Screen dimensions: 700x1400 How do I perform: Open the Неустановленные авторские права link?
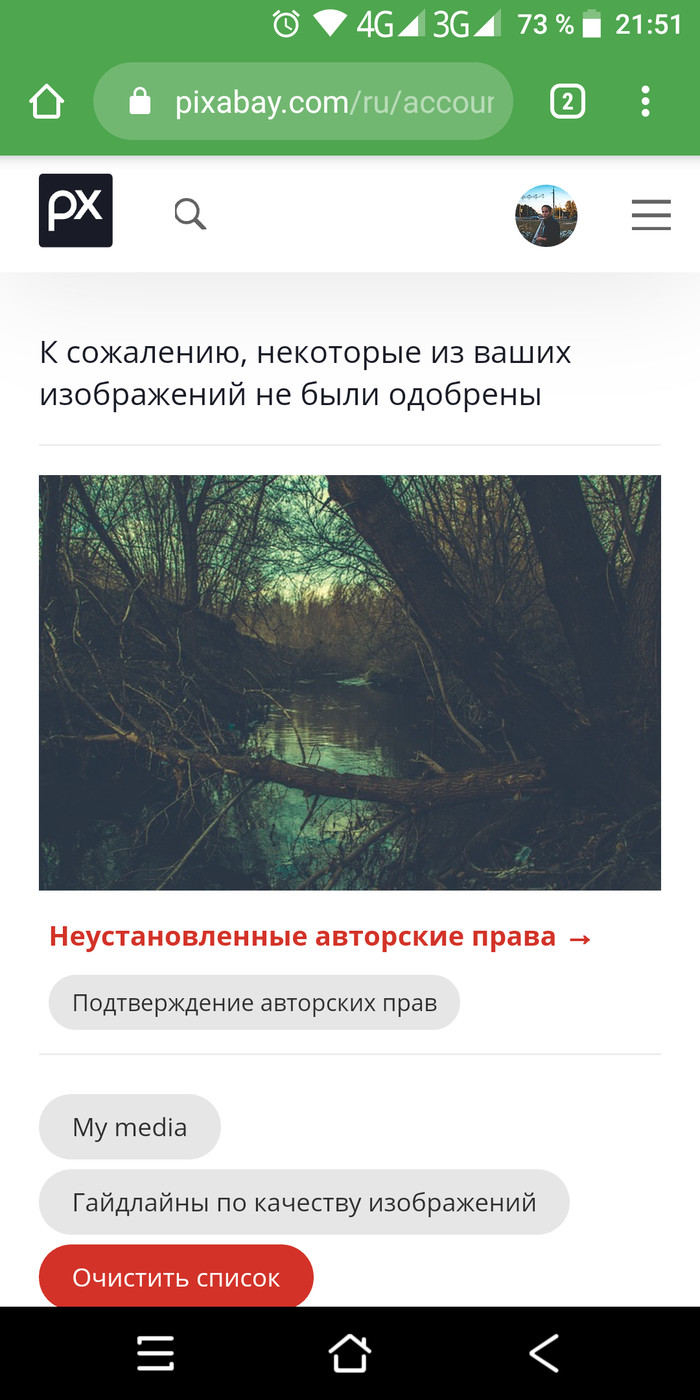click(320, 937)
